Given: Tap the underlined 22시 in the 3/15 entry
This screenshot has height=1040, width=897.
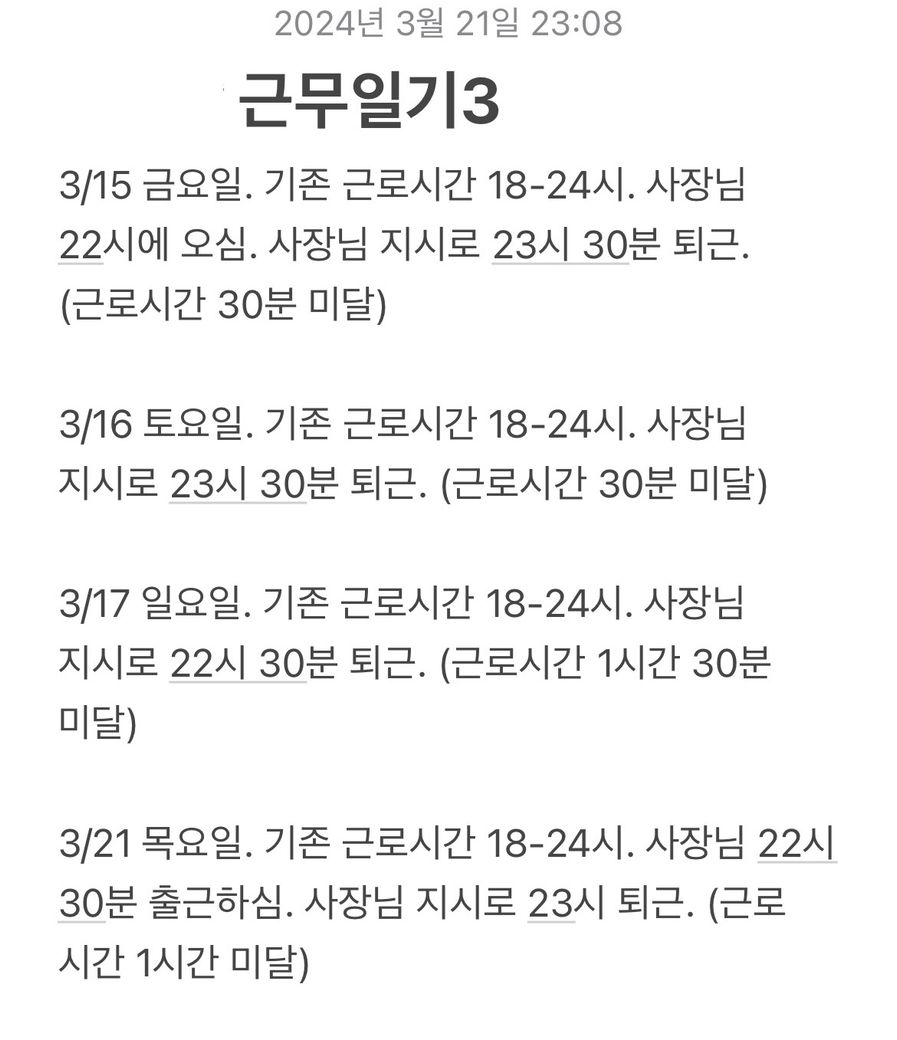Looking at the screenshot, I should tap(82, 247).
